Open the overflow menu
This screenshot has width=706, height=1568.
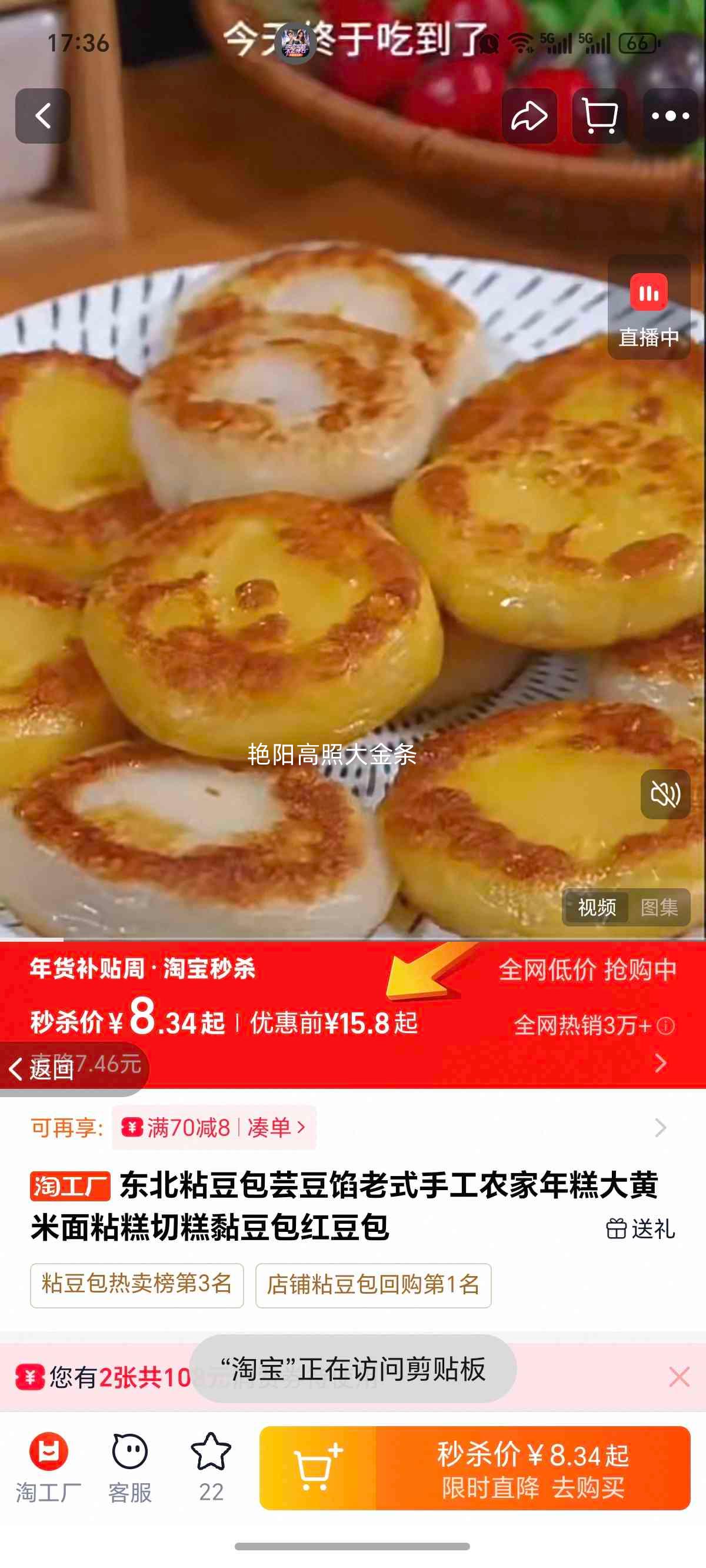(670, 115)
